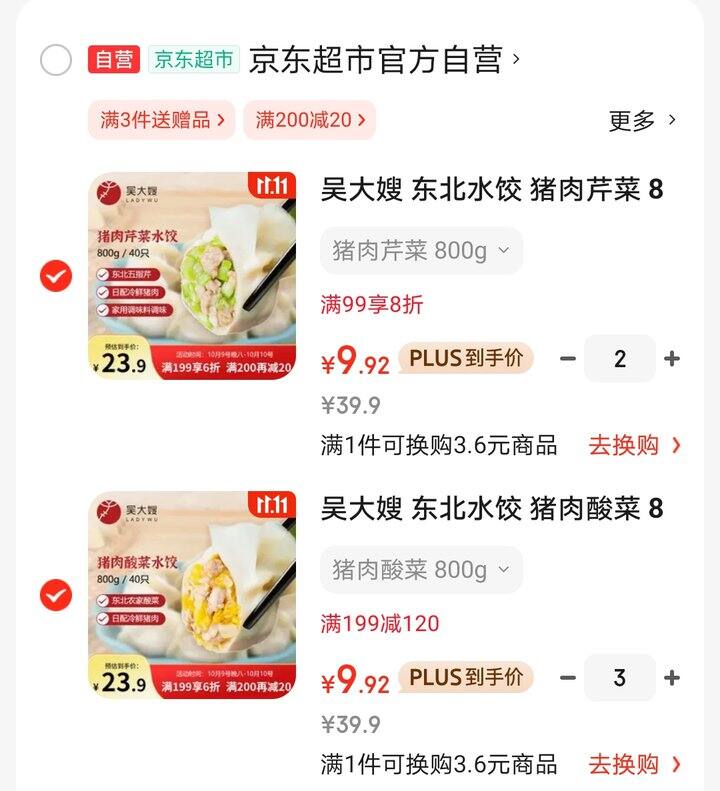Edit the quantity field showing 3
This screenshot has width=720, height=791.
(620, 678)
